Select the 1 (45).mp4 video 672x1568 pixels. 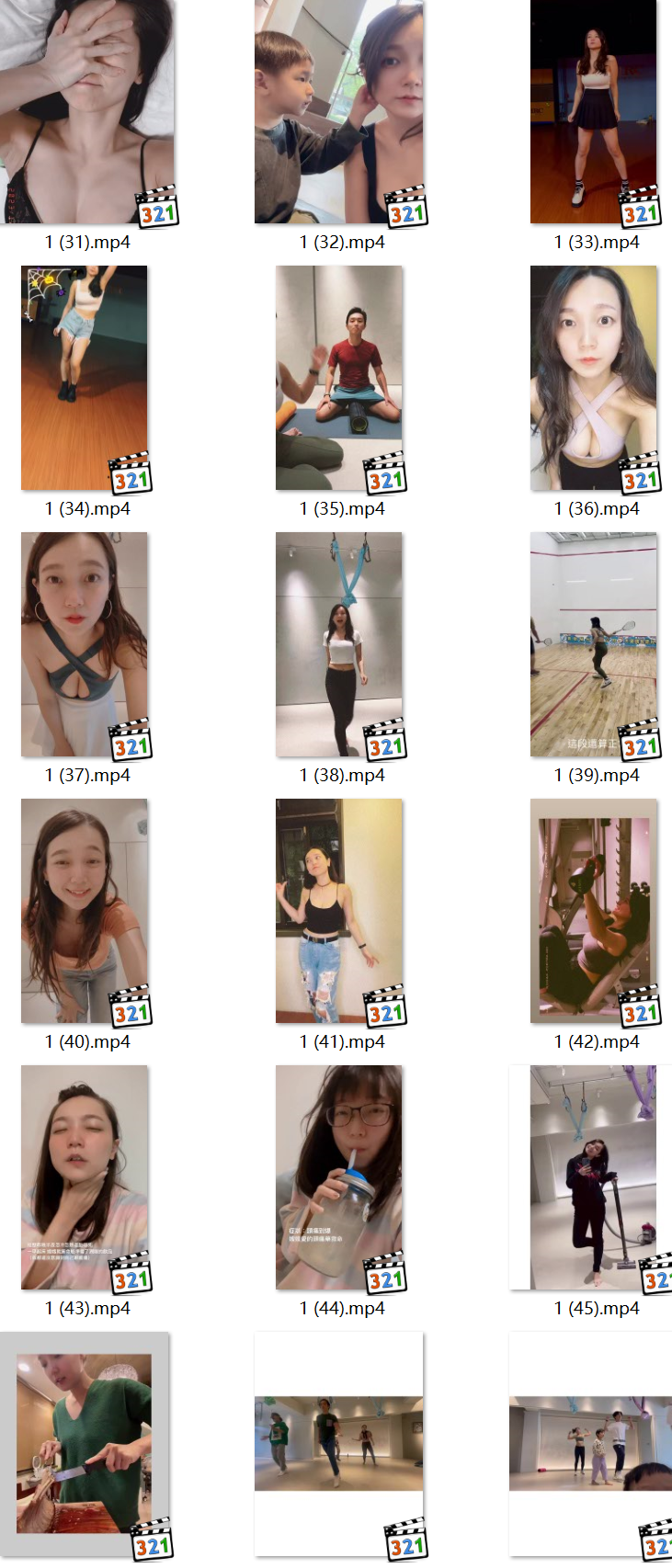point(594,1176)
